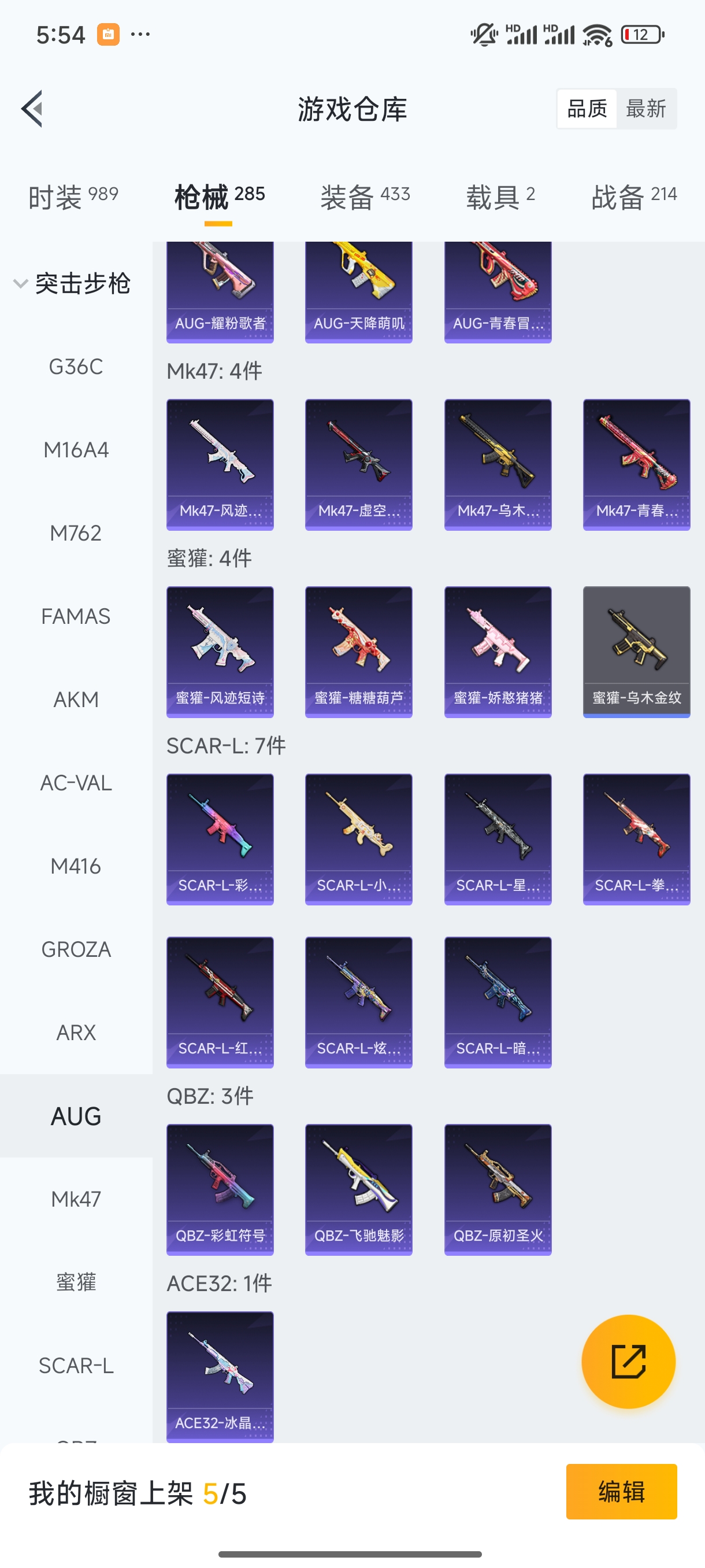Switch to the 载具 tab

click(x=500, y=197)
